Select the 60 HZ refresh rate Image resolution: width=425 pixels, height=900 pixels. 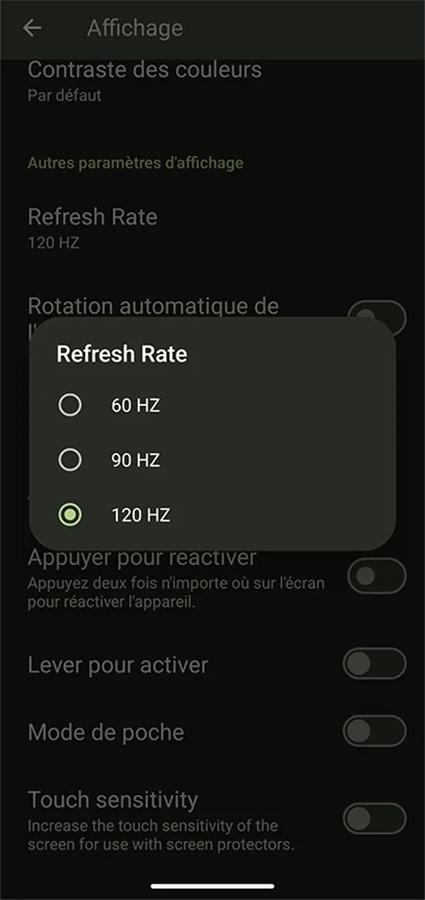click(x=212, y=406)
